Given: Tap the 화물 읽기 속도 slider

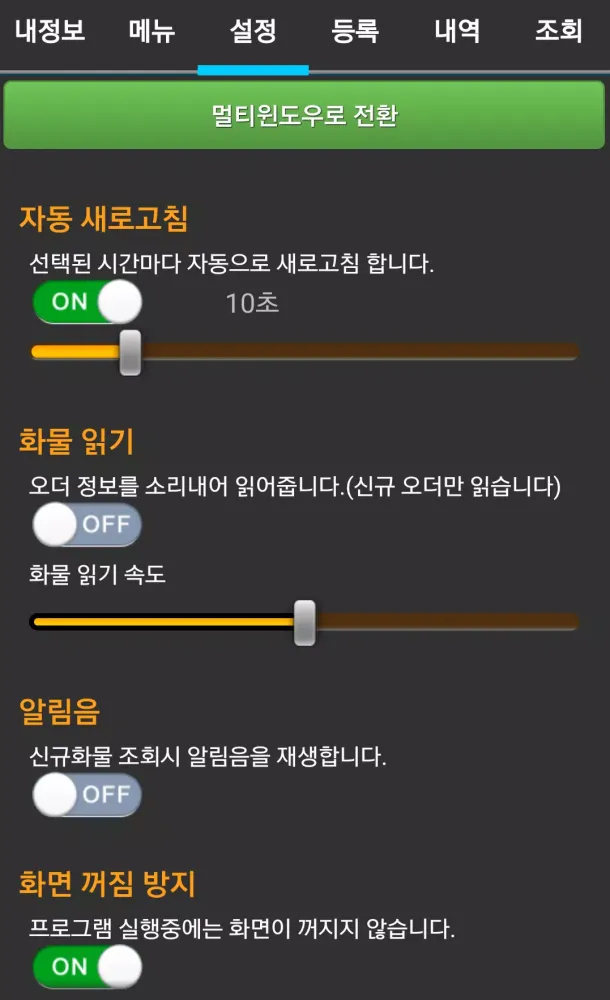Looking at the screenshot, I should coord(304,623).
